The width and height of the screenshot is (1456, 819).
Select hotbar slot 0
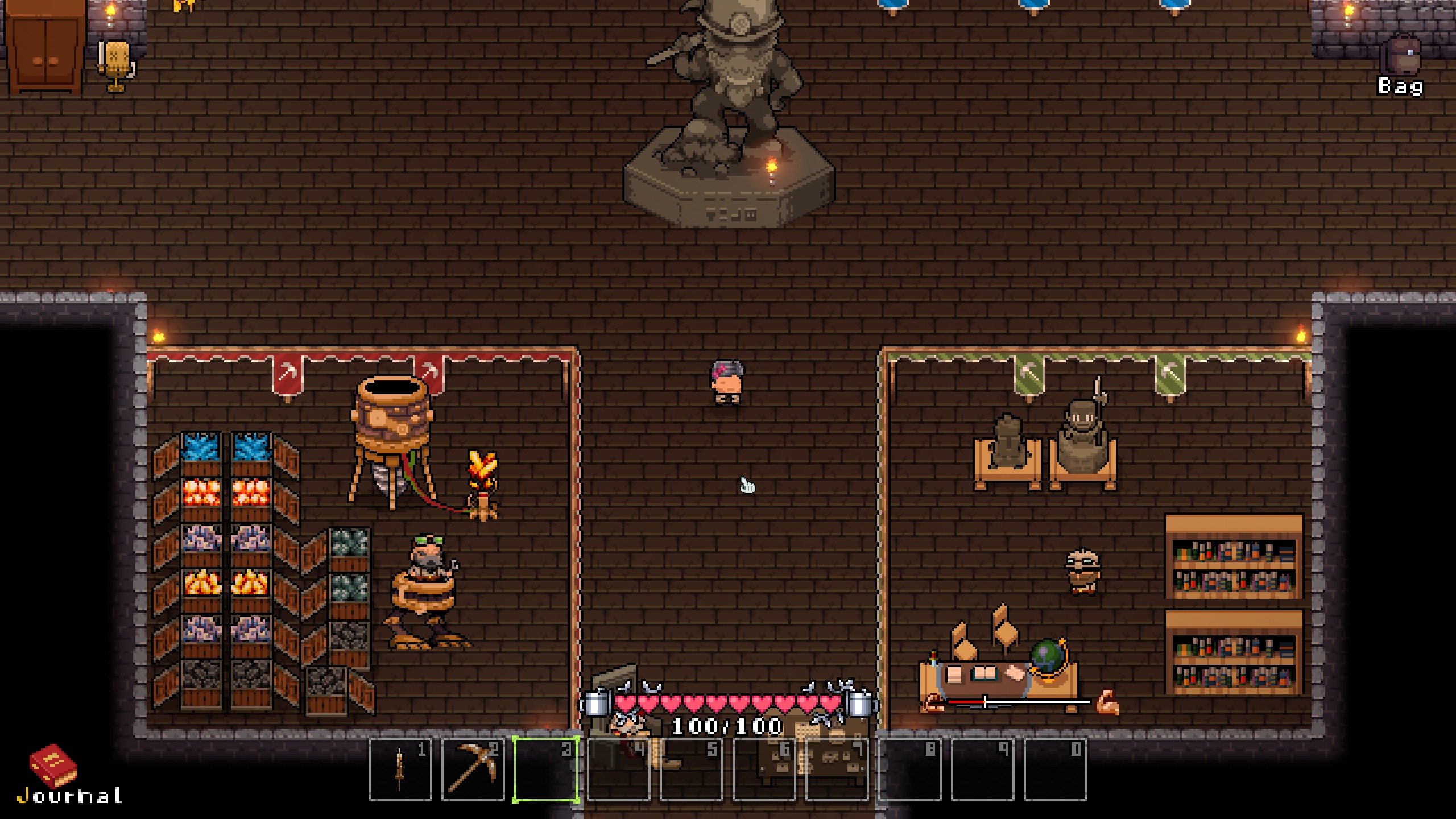[1055, 769]
